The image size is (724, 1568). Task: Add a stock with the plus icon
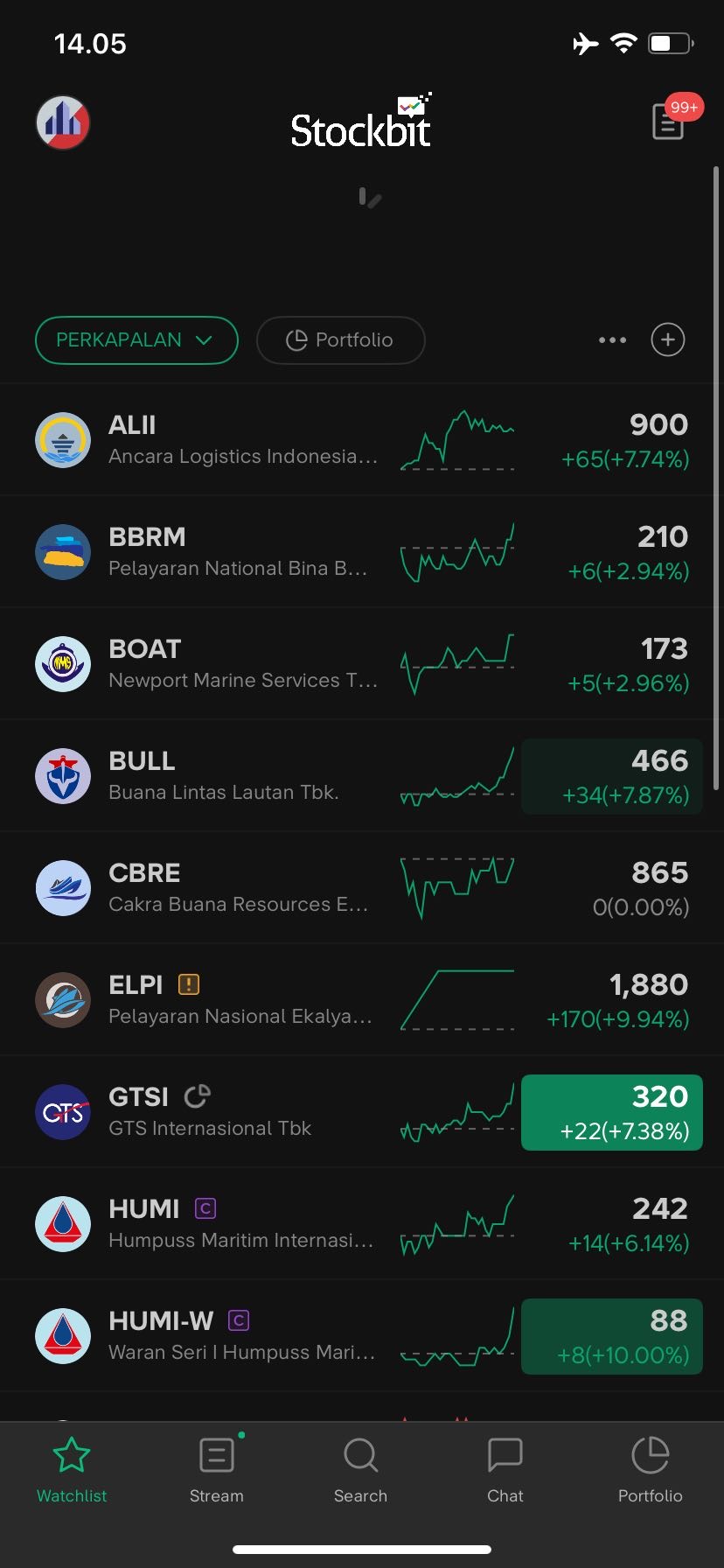click(668, 339)
